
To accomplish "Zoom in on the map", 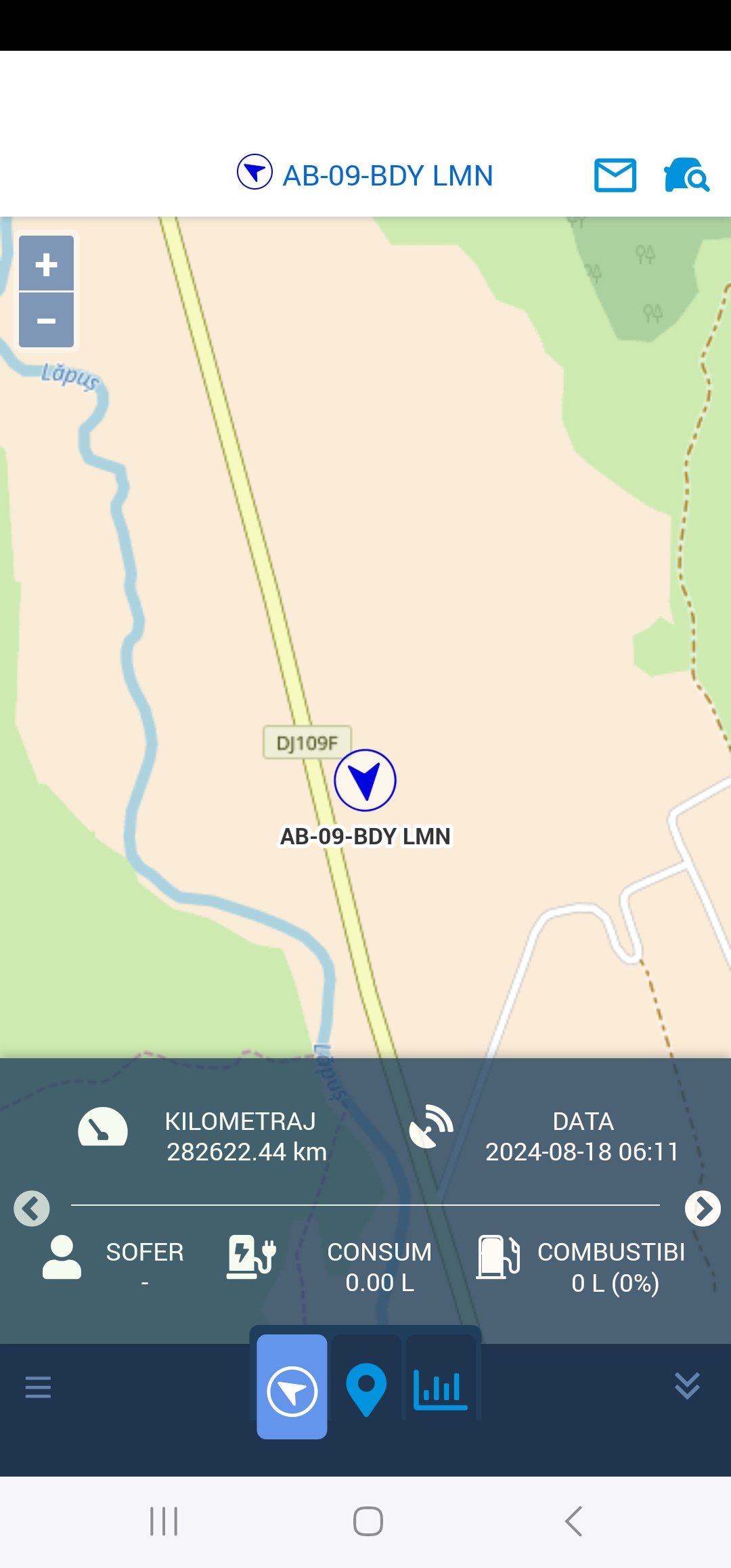I will pyautogui.click(x=46, y=263).
